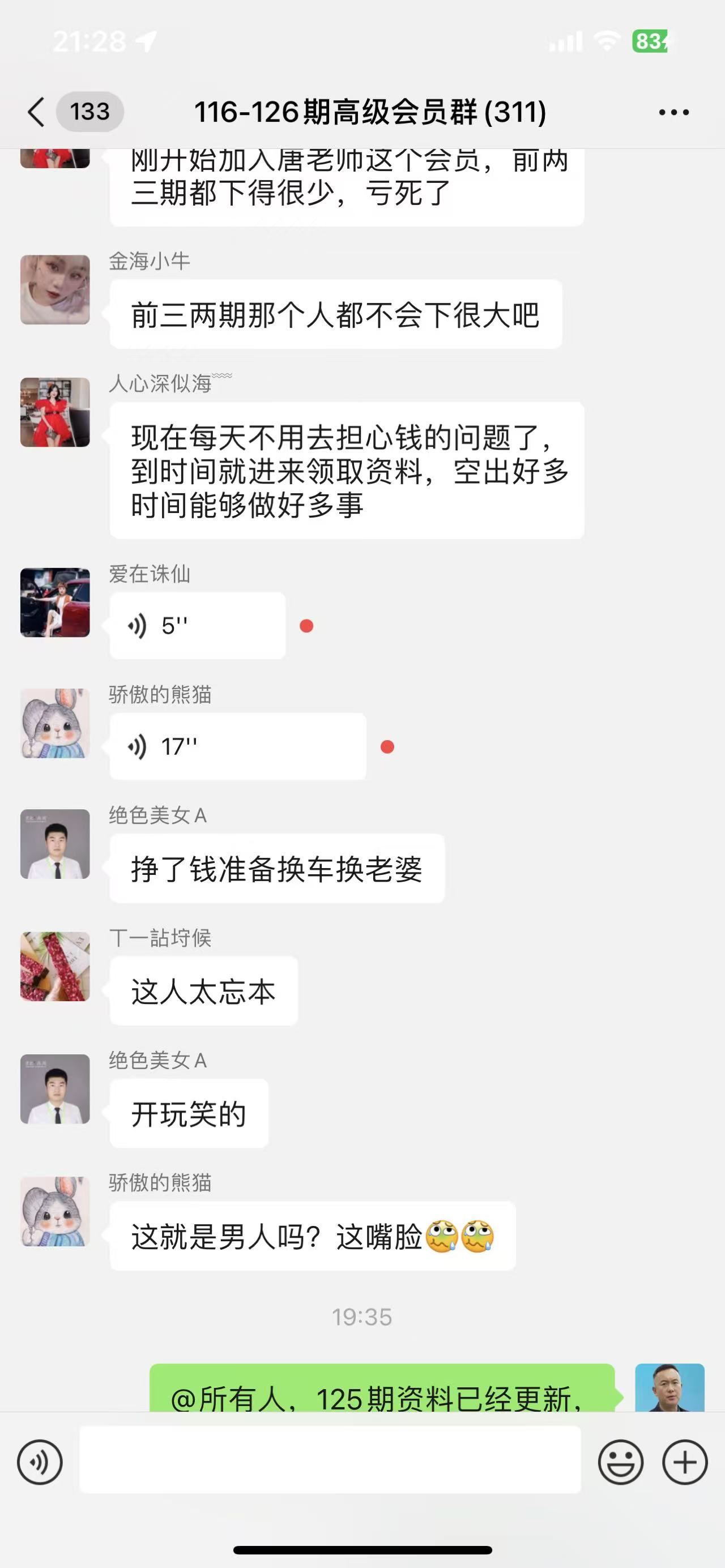Play 爱在诛仙's 5-second voice message
Screen dimensions: 725x1568
tap(197, 626)
